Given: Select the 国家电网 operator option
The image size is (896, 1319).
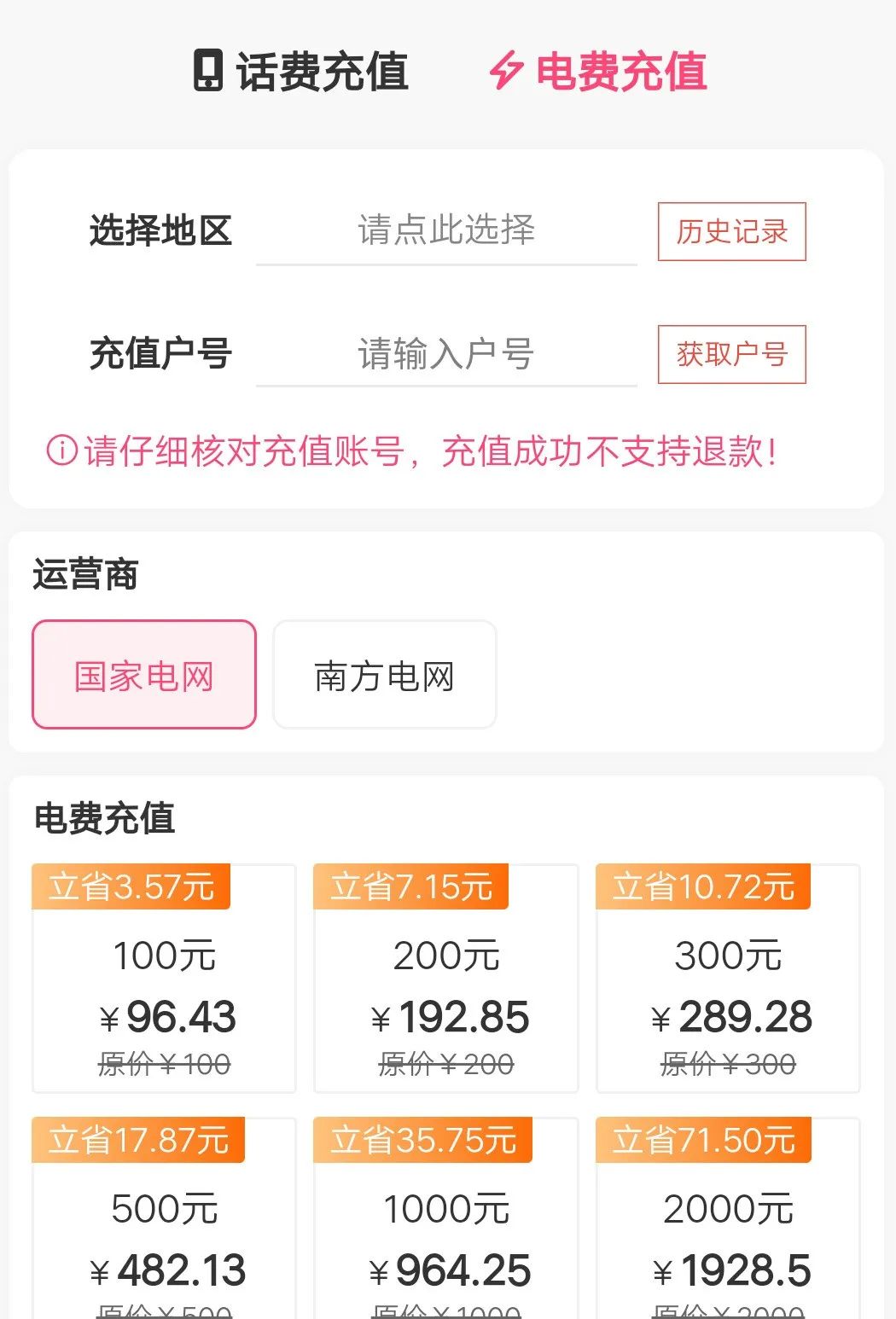Looking at the screenshot, I should (x=145, y=675).
